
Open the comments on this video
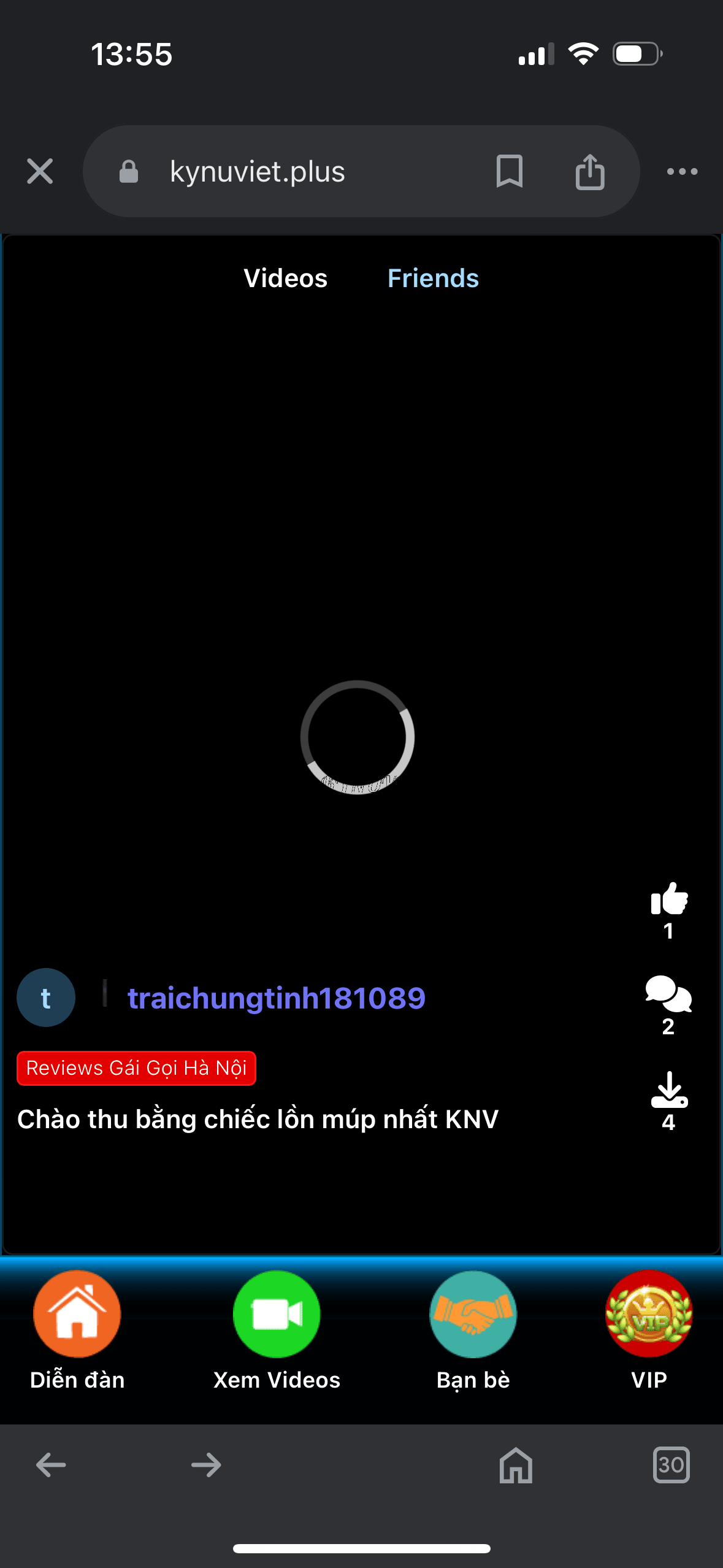coord(668,994)
